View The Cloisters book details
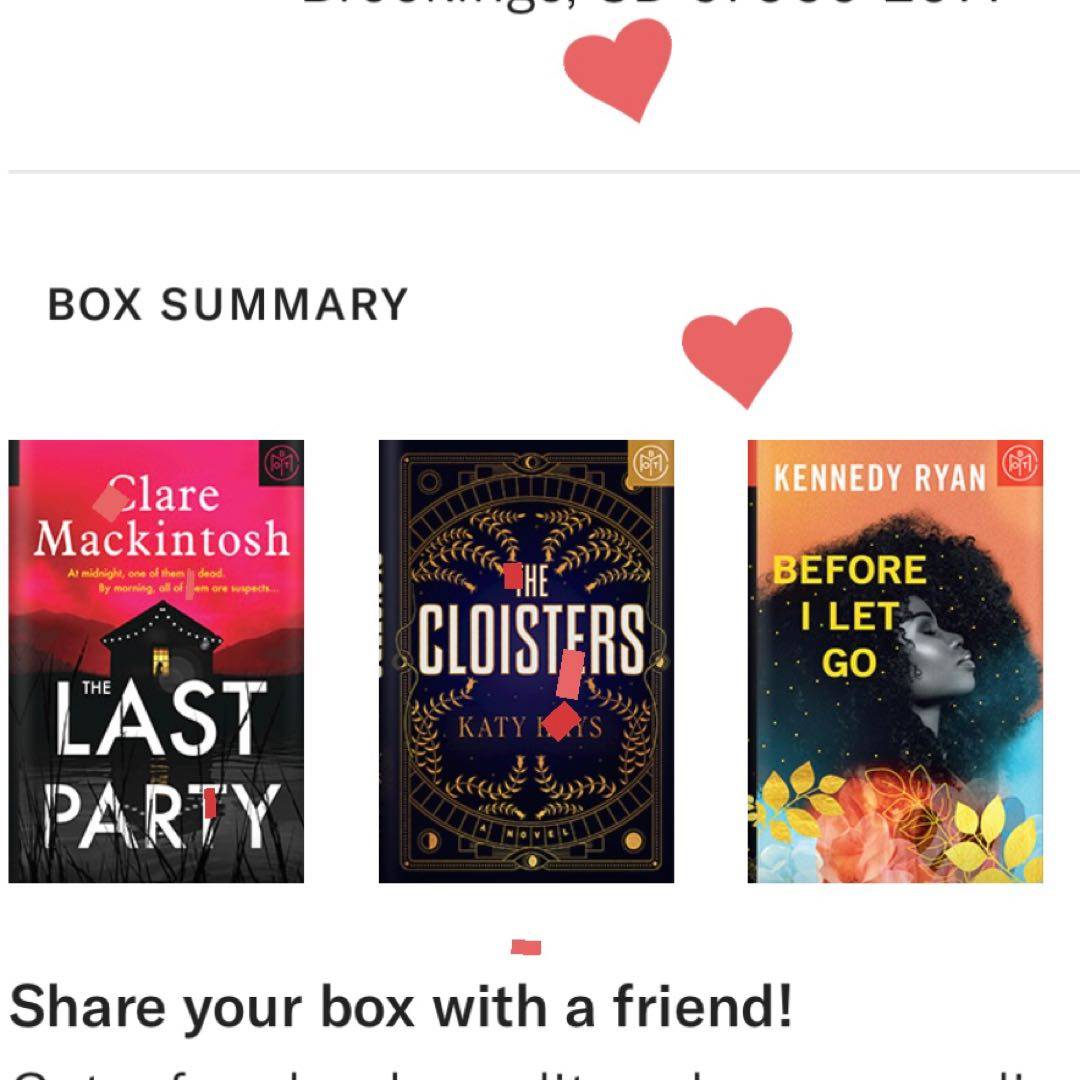 526,661
